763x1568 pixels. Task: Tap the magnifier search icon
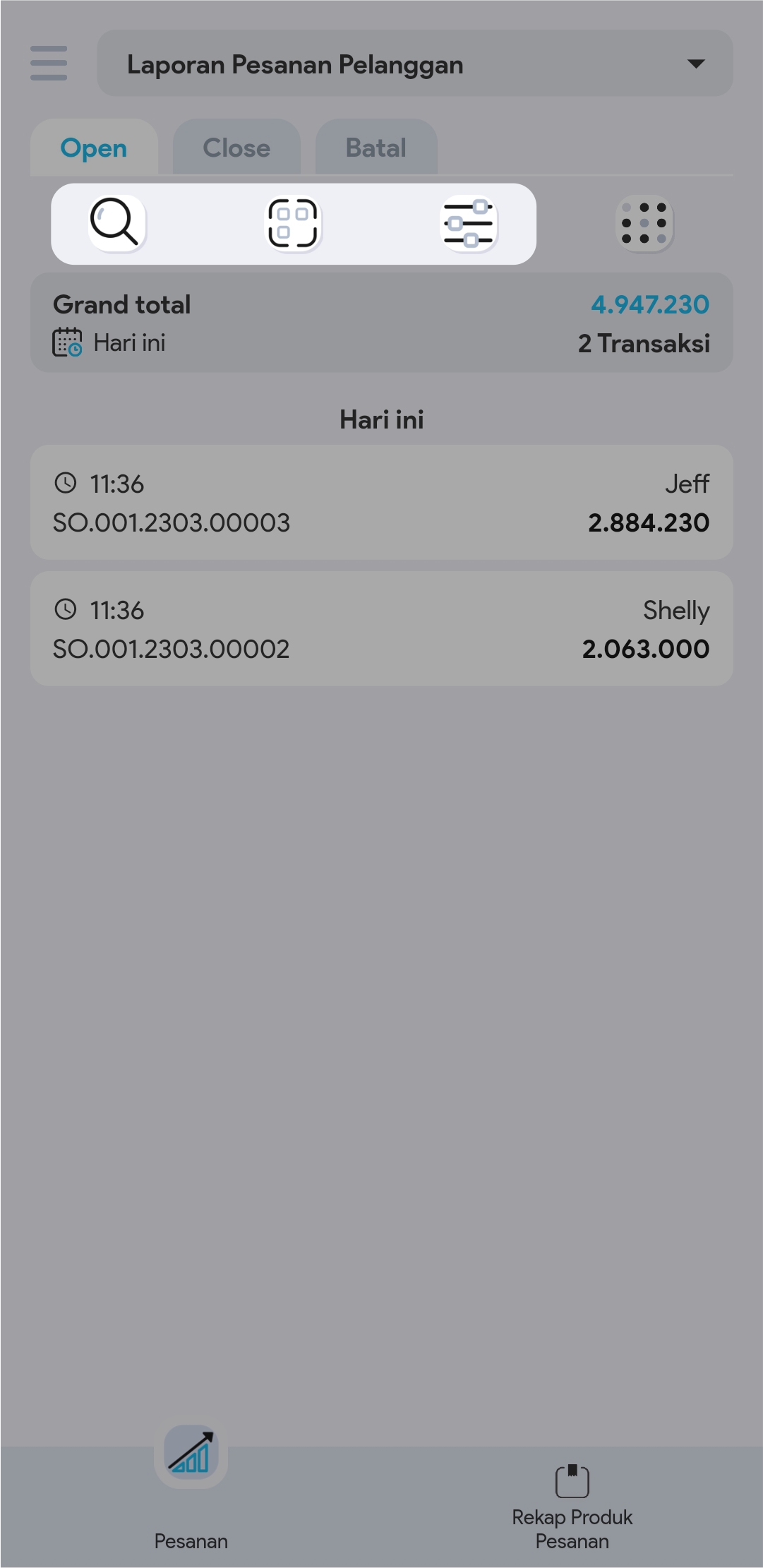tap(116, 223)
